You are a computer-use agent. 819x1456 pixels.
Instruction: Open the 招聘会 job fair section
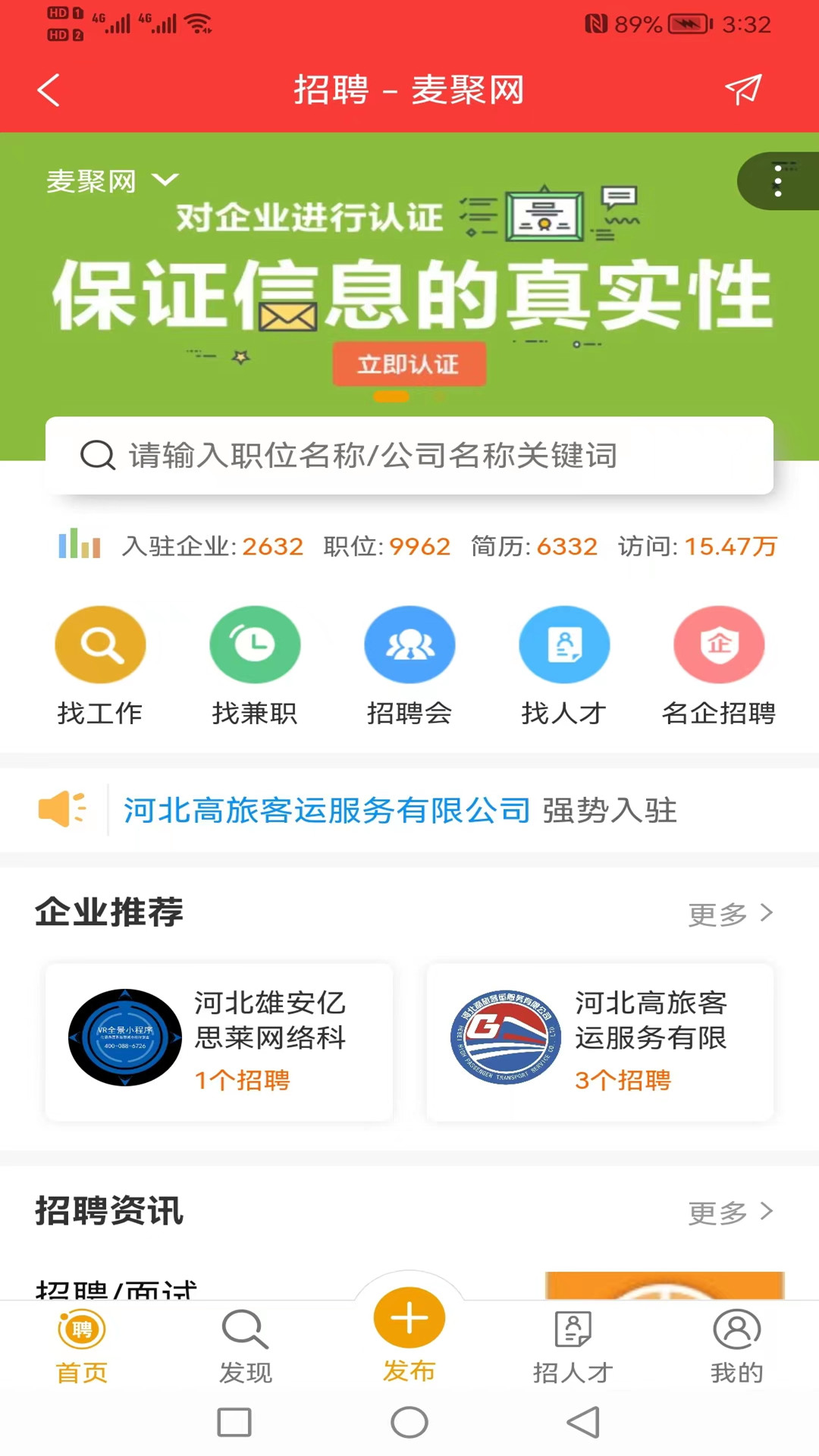[x=409, y=644]
